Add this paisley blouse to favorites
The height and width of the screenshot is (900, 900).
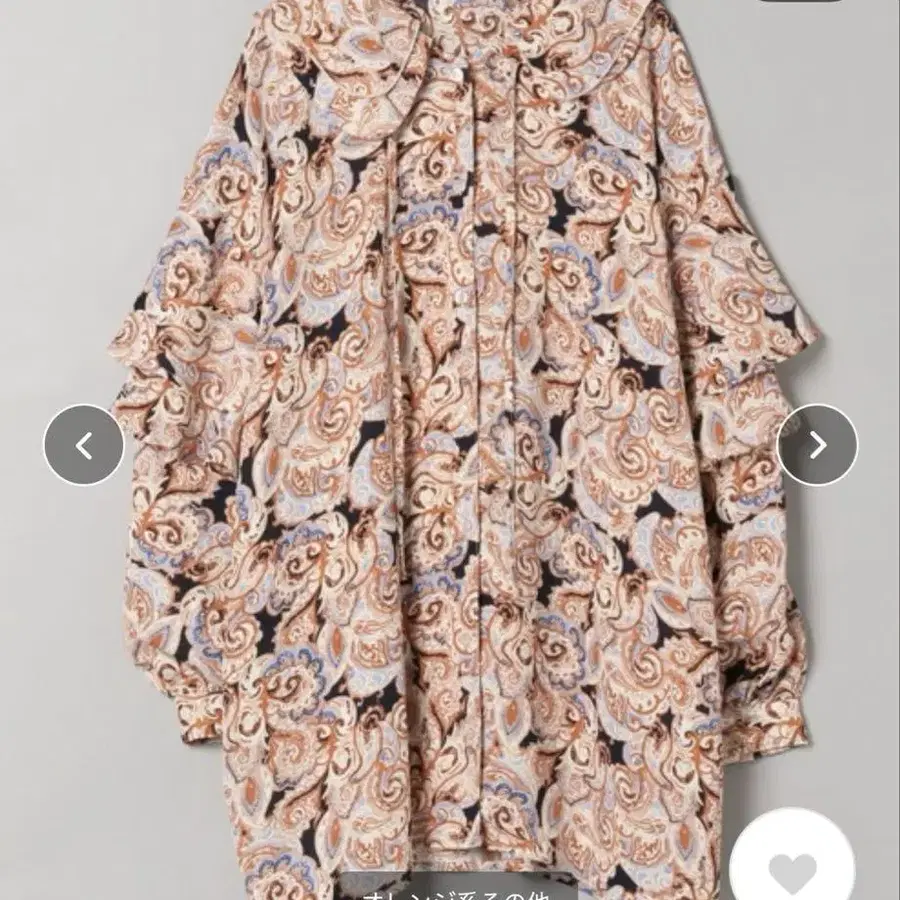[792, 866]
